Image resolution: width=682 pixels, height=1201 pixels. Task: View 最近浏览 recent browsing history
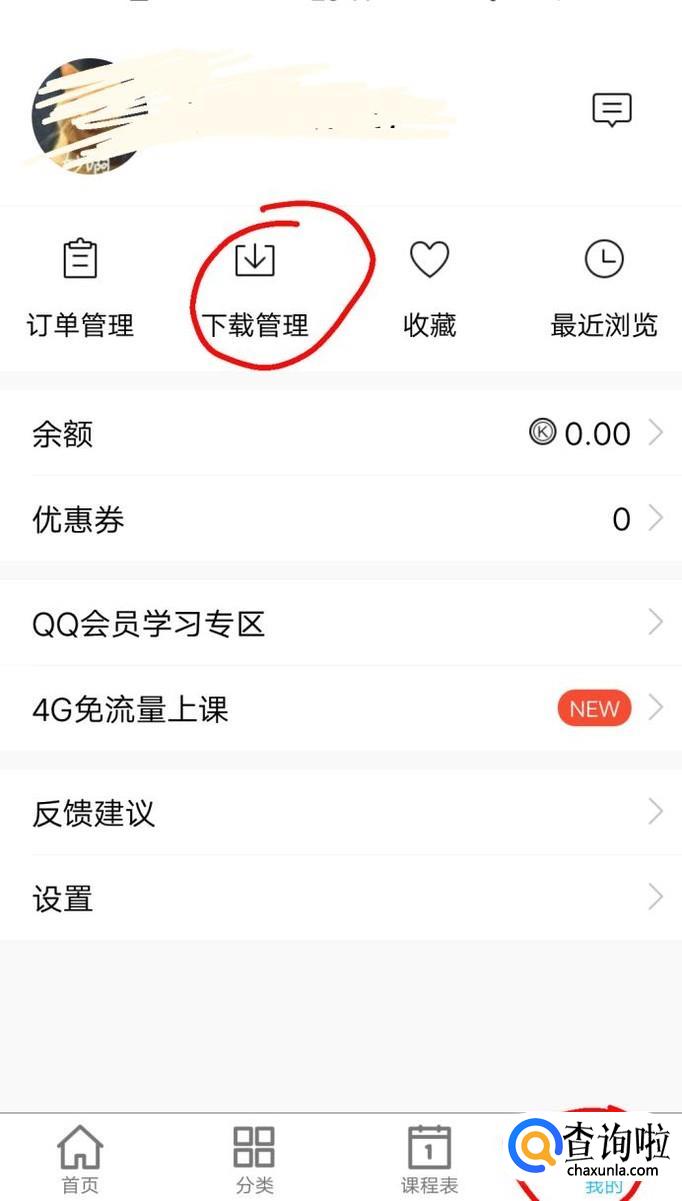point(604,288)
